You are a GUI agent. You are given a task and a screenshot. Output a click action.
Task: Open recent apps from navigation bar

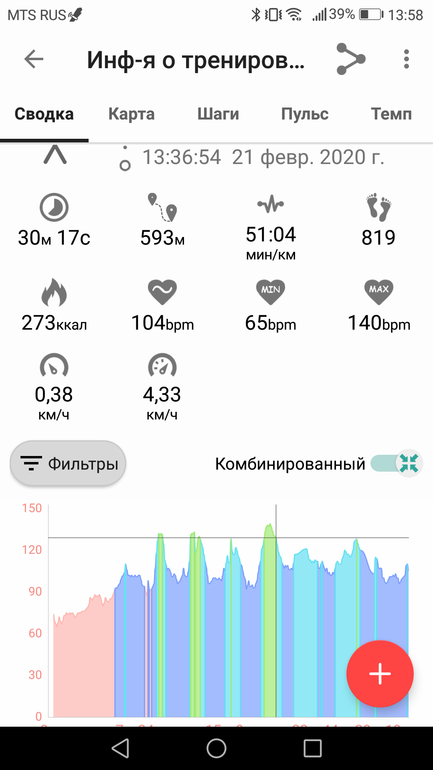312,748
